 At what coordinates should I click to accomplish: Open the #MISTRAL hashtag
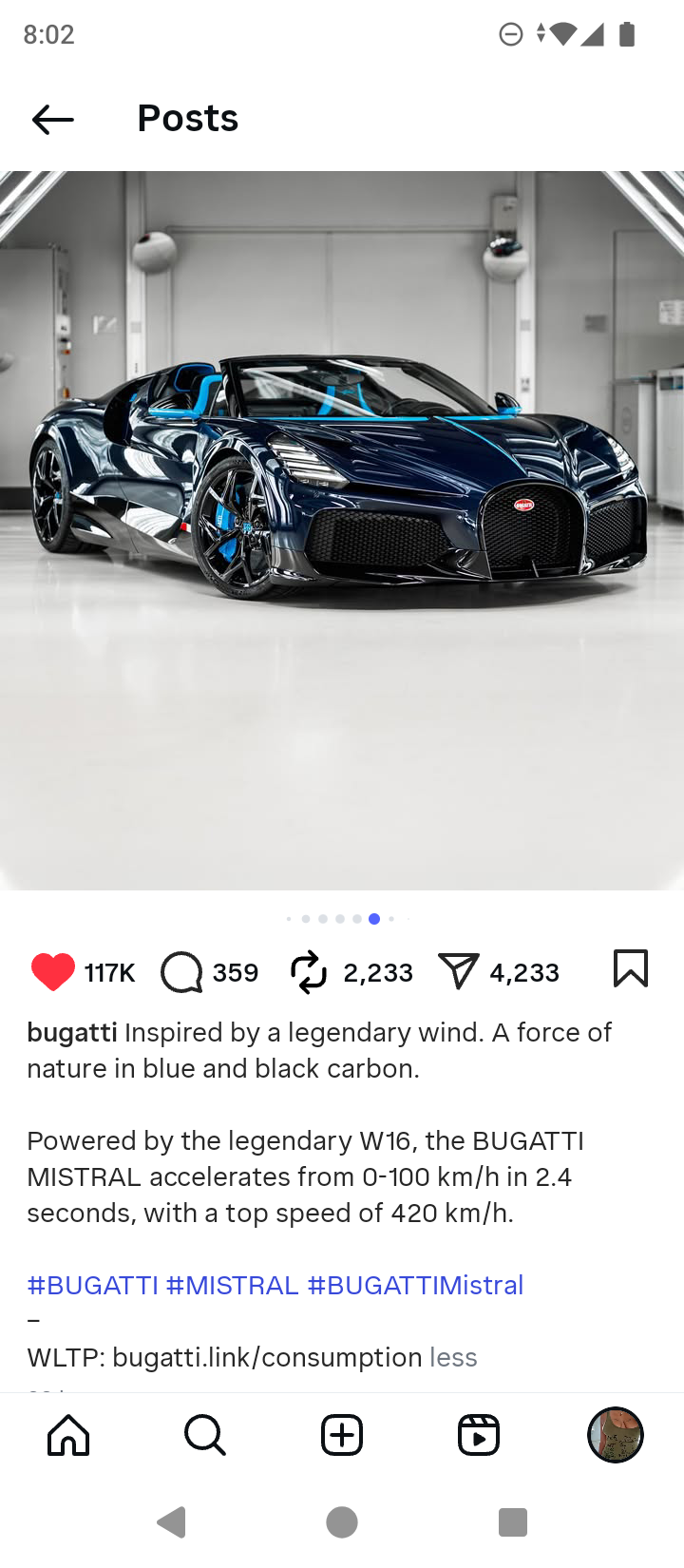coord(233,1285)
